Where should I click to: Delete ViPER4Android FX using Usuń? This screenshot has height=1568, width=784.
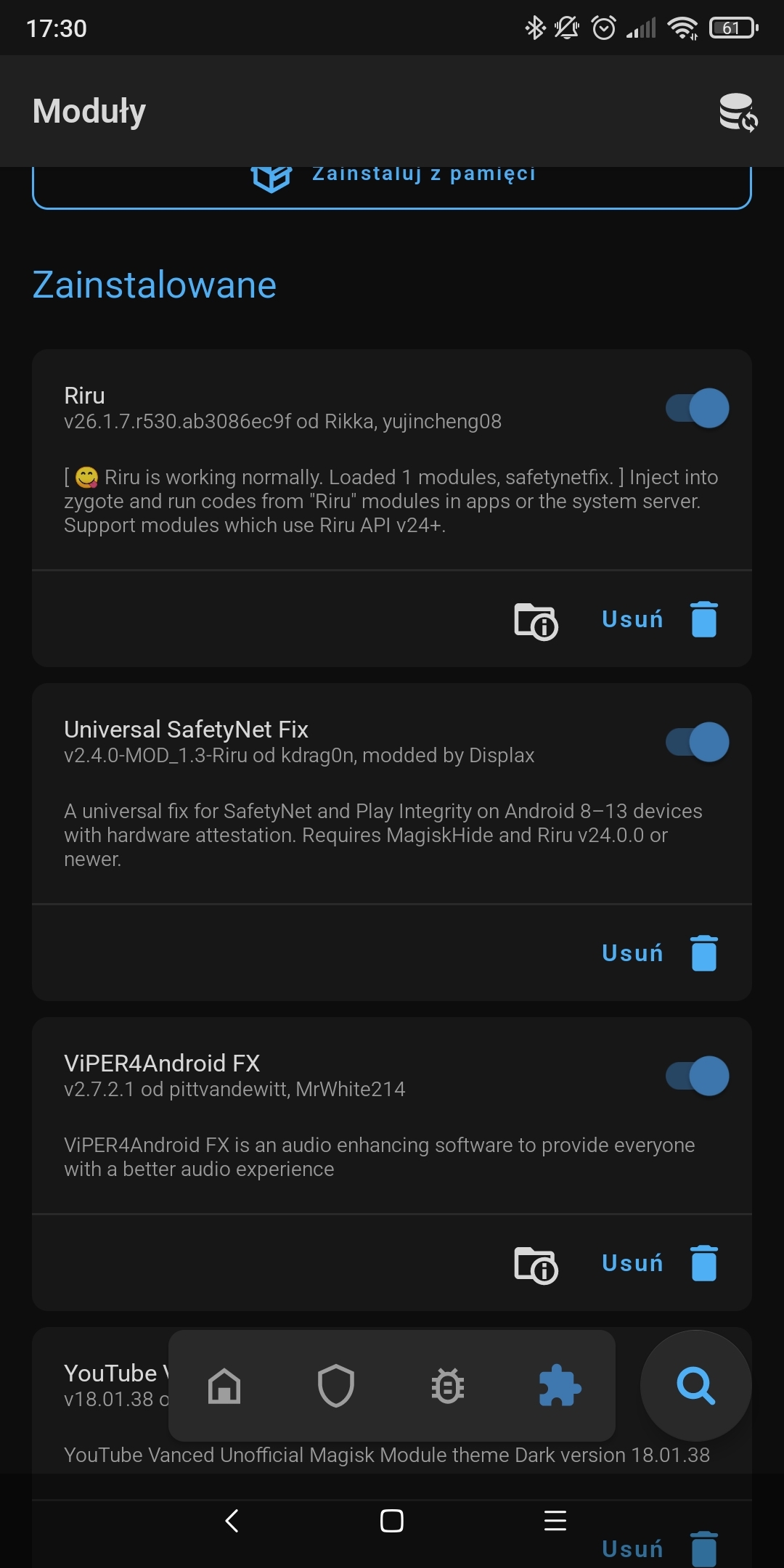pos(659,1264)
